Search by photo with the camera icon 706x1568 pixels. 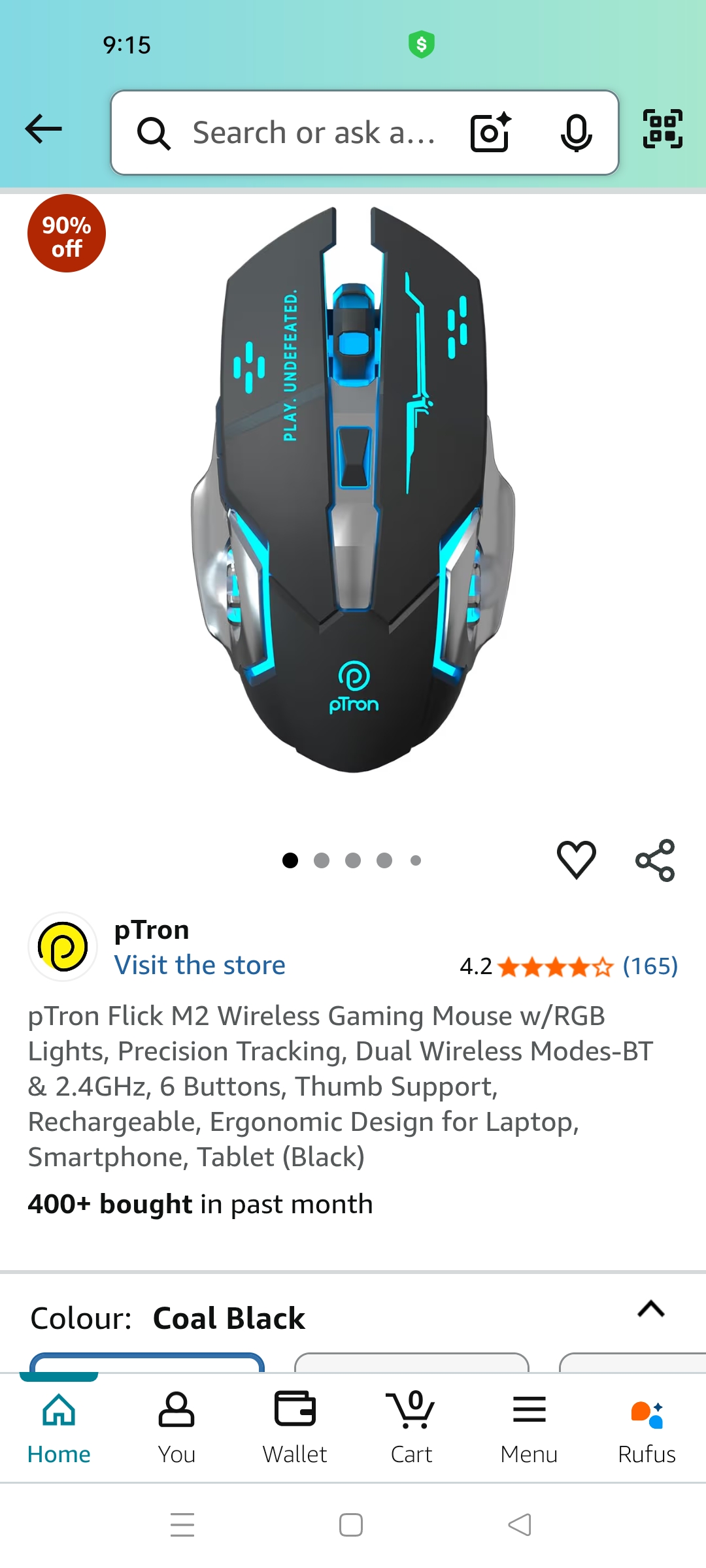pyautogui.click(x=490, y=133)
